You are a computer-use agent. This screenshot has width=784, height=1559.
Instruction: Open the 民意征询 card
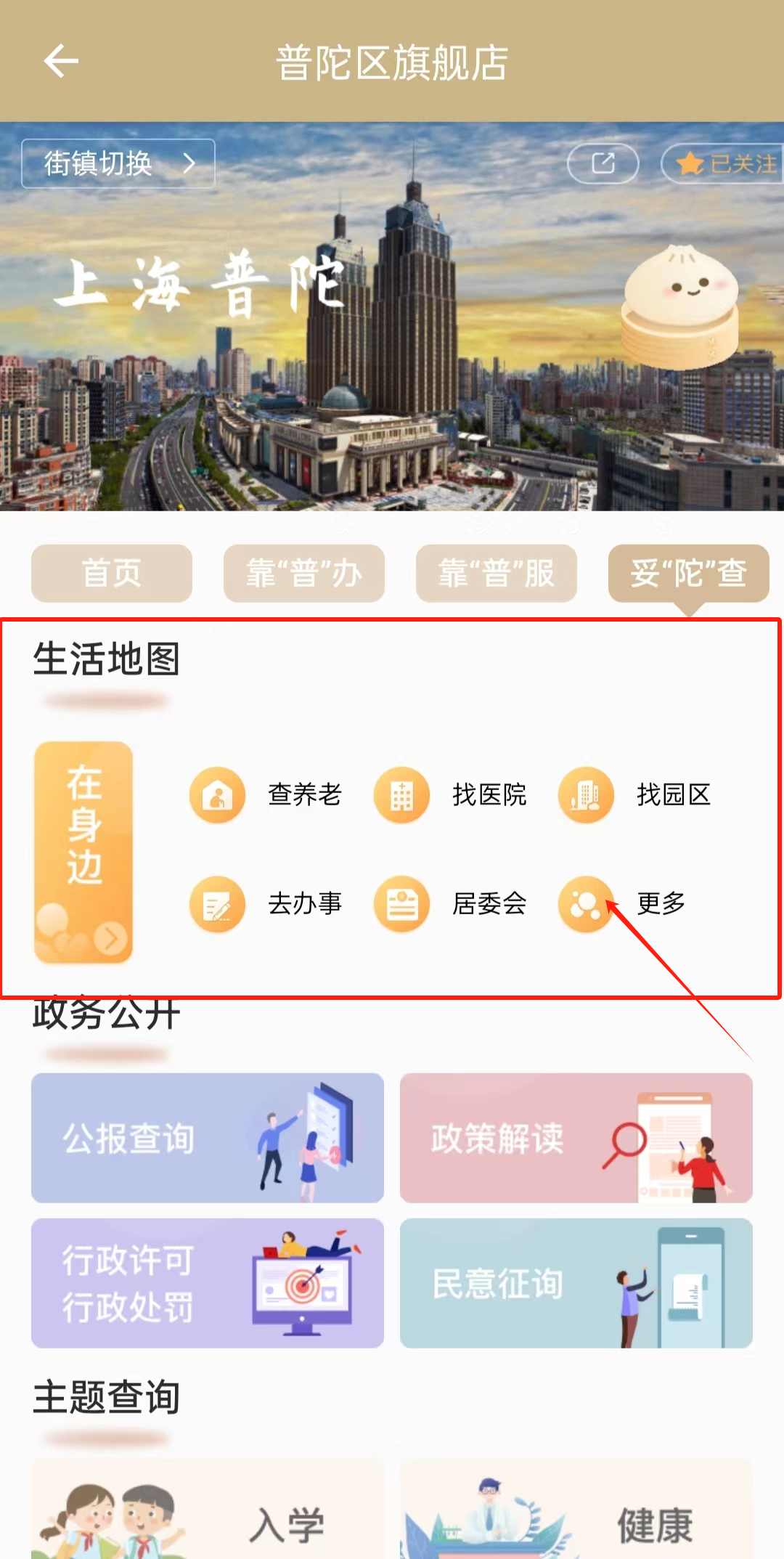[576, 1283]
